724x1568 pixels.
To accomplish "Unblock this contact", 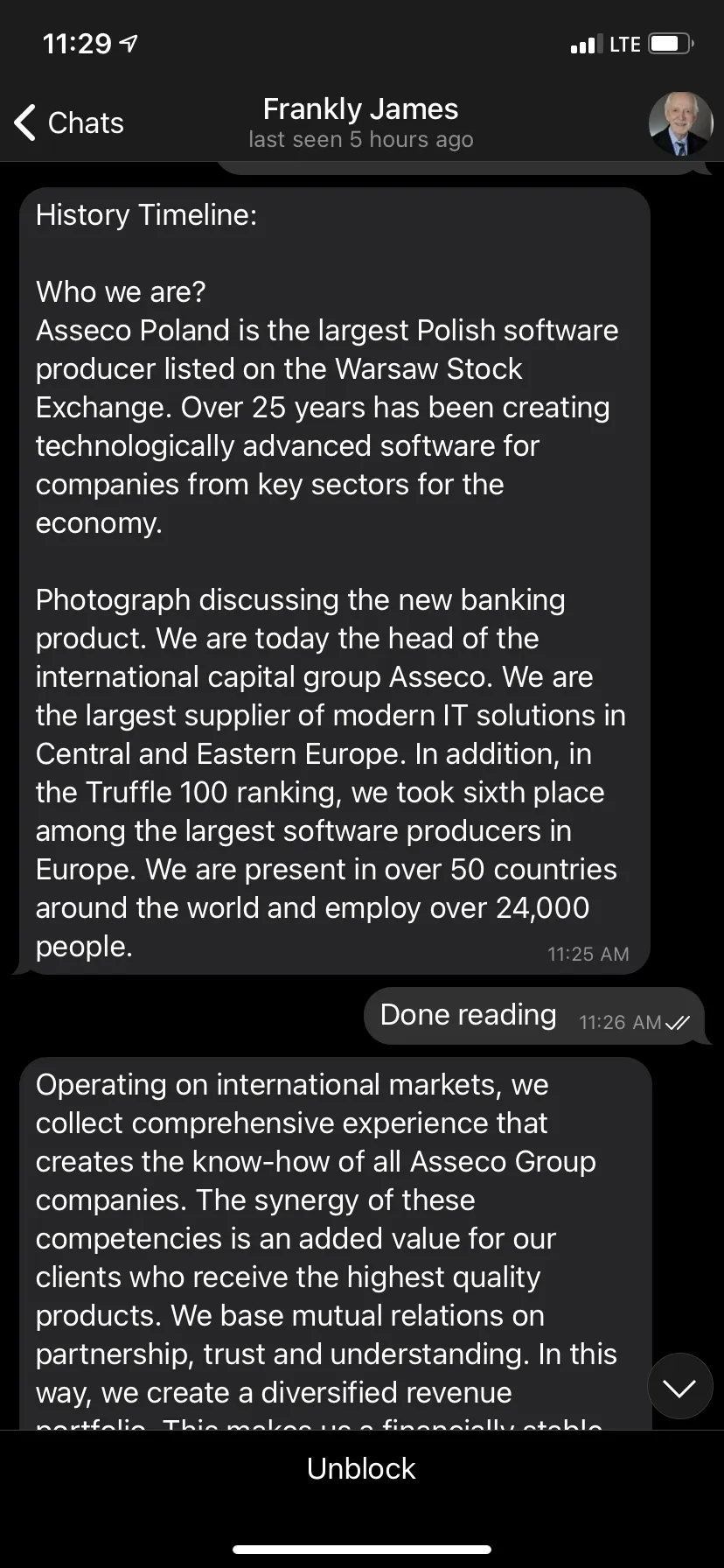I will tap(361, 1468).
